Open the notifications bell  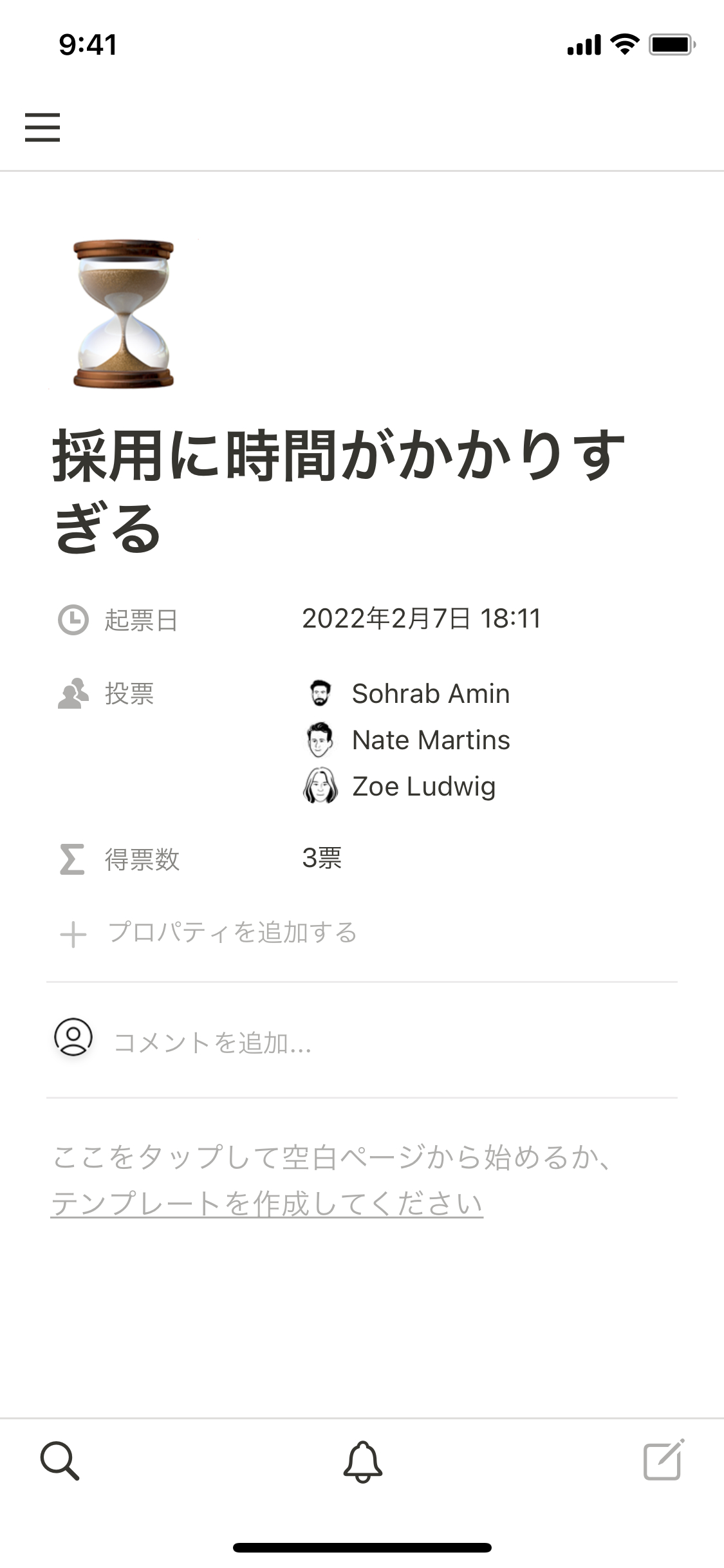click(x=362, y=1461)
